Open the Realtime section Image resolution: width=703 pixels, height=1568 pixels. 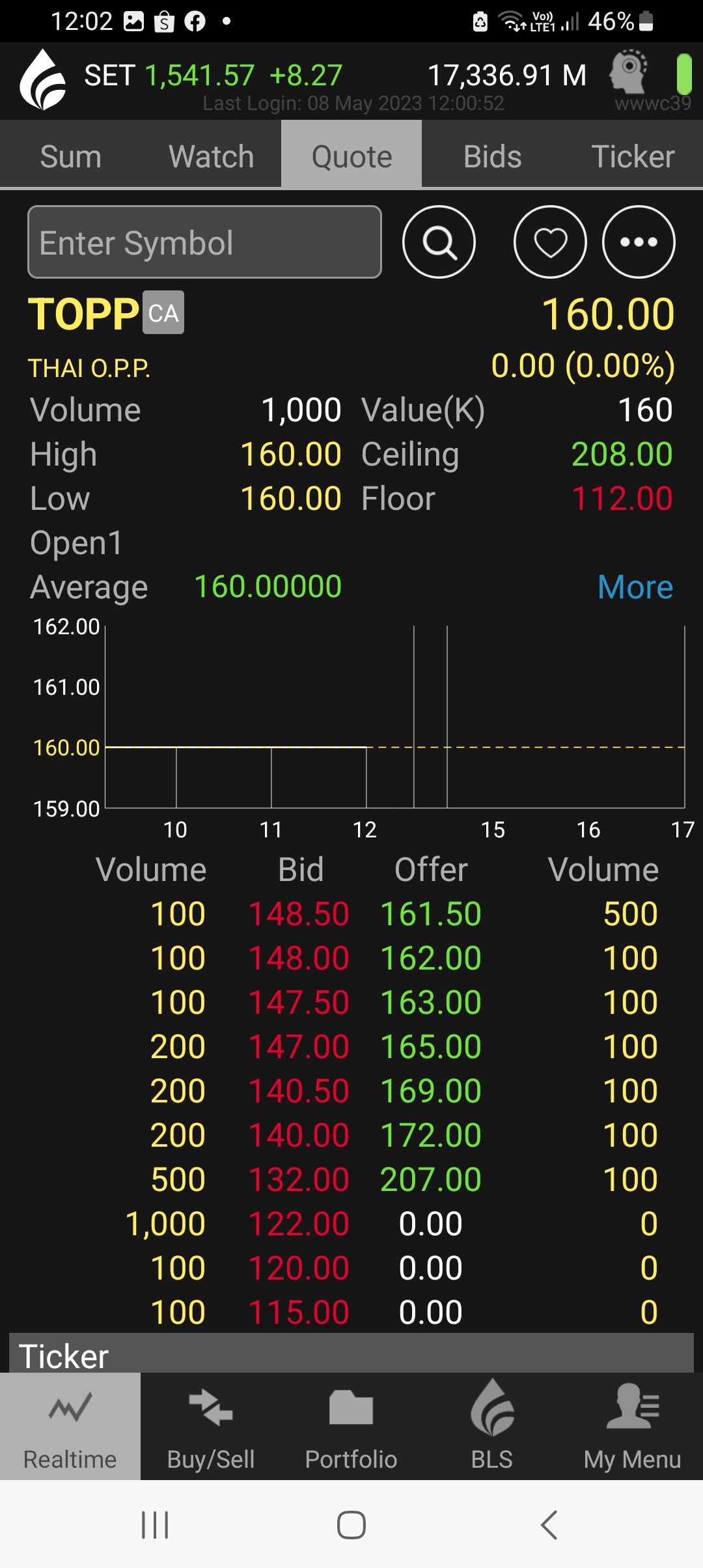[x=70, y=1426]
